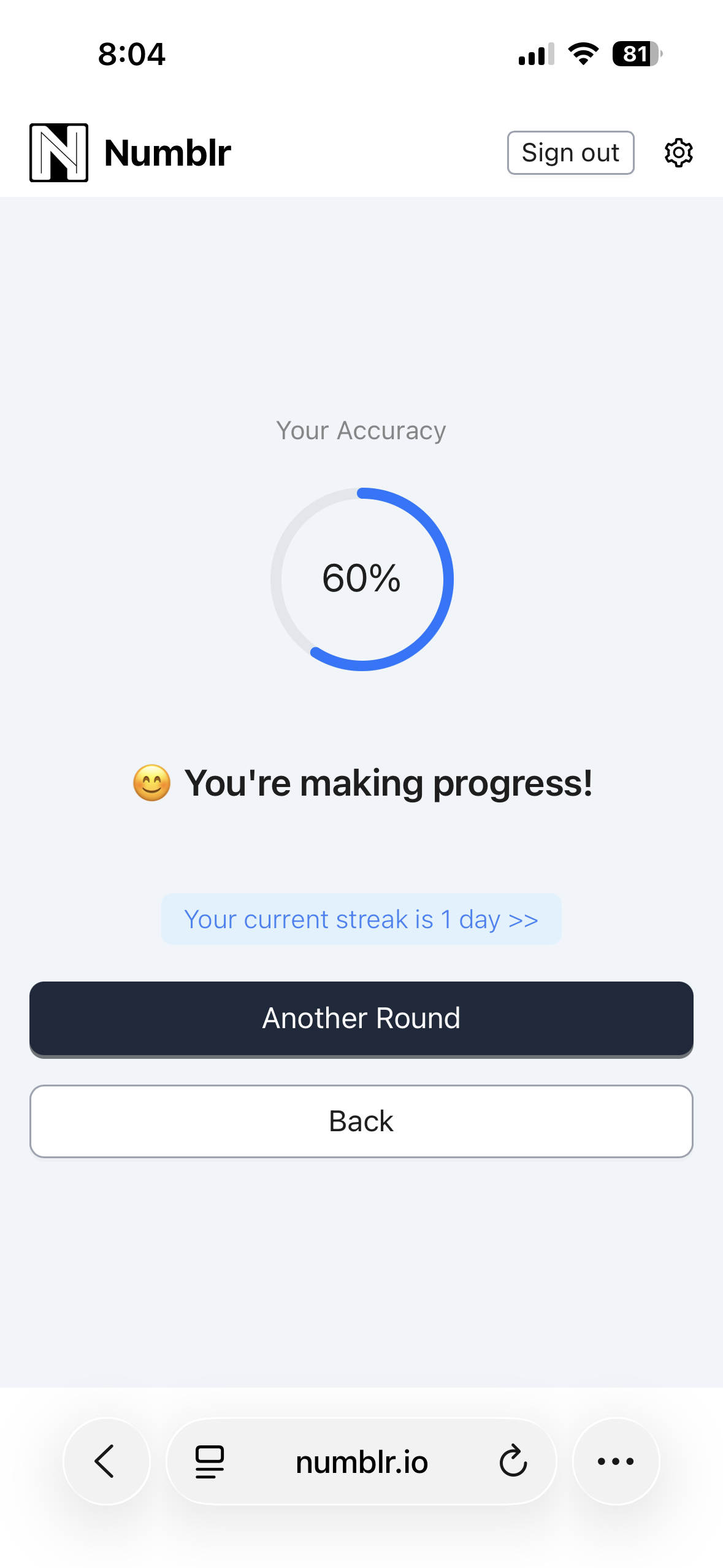Select the numblr.io address field
The height and width of the screenshot is (1568, 723).
coord(361,1461)
